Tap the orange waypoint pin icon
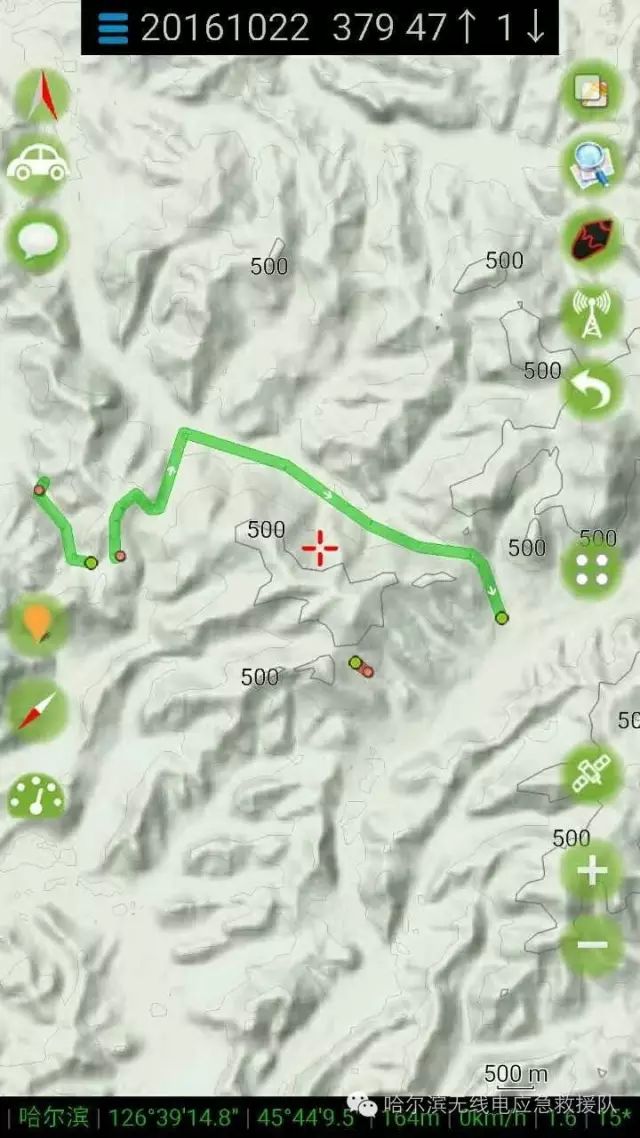Screen dimensions: 640x1138 38,624
